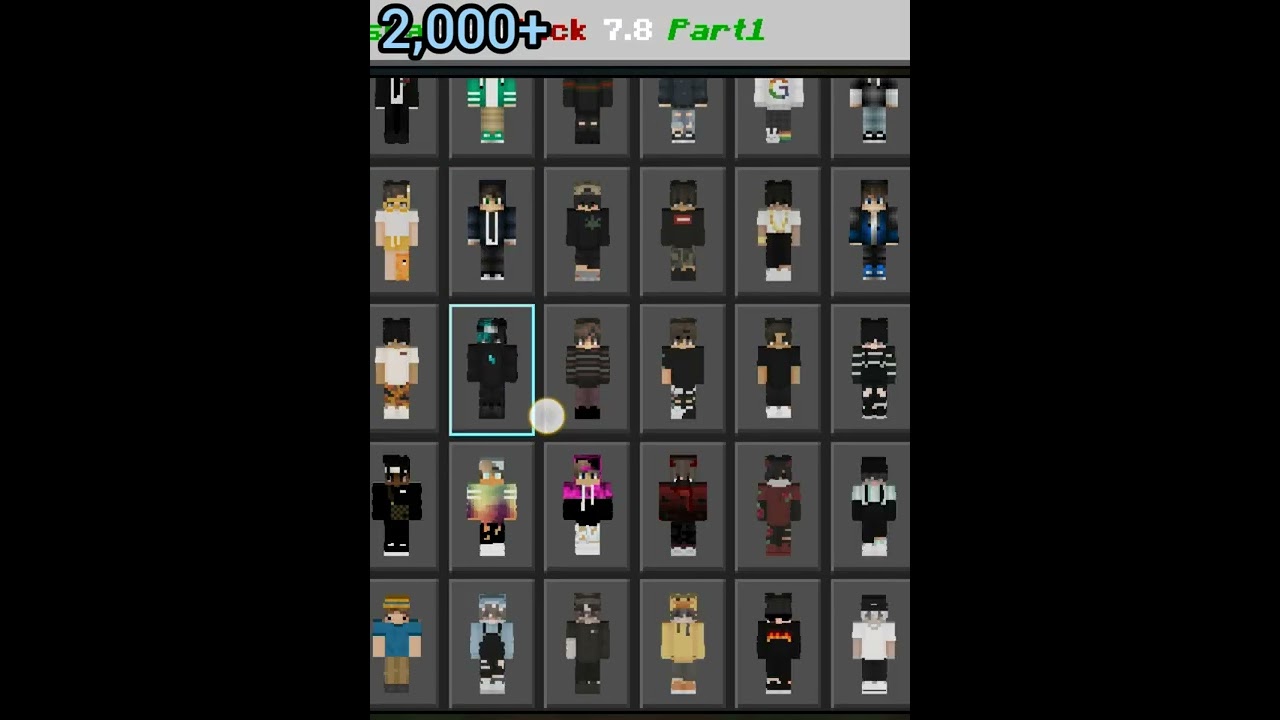Pick the yellow hoodie skin
Viewport: 1280px width, 720px height.
point(683,644)
